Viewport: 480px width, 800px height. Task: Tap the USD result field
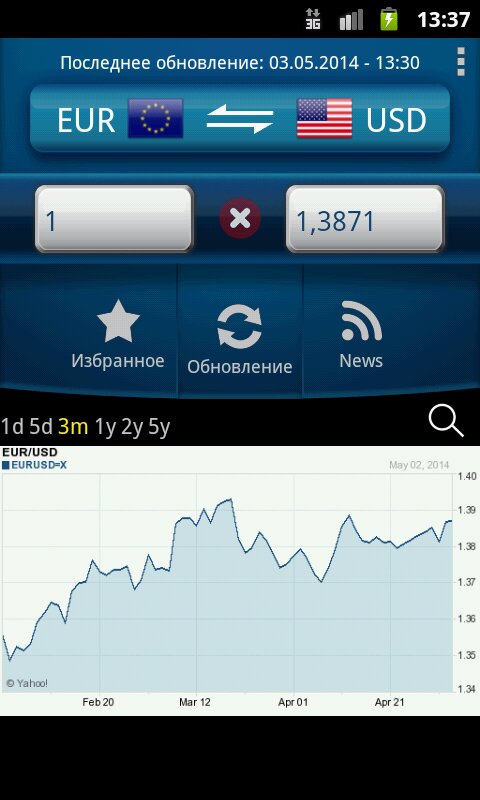click(365, 219)
